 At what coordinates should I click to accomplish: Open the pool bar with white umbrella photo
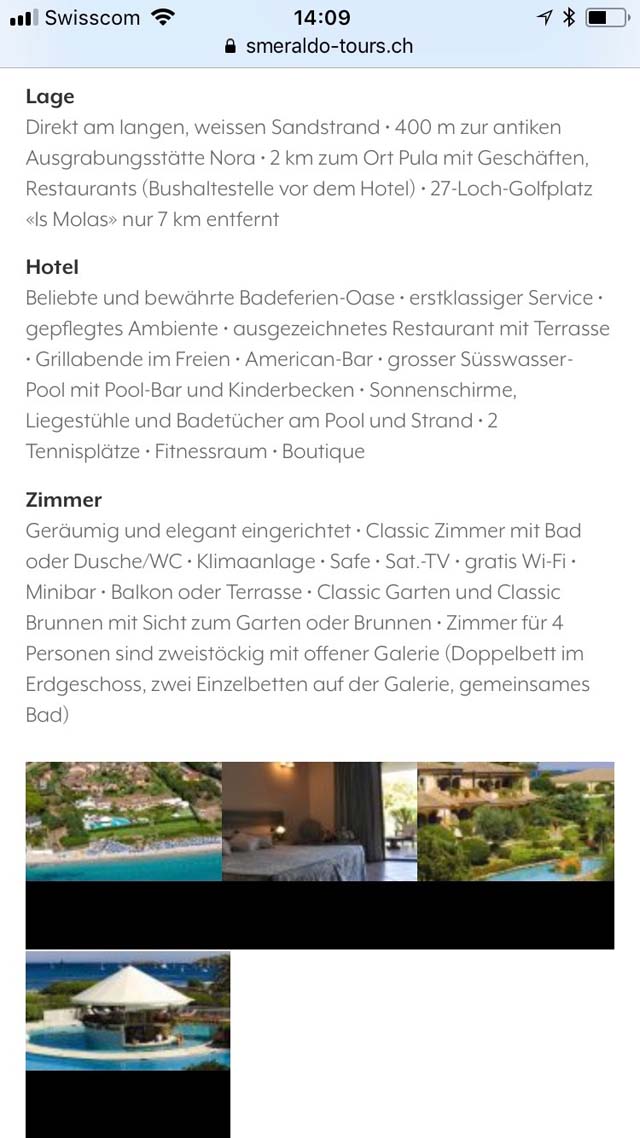tap(128, 1011)
